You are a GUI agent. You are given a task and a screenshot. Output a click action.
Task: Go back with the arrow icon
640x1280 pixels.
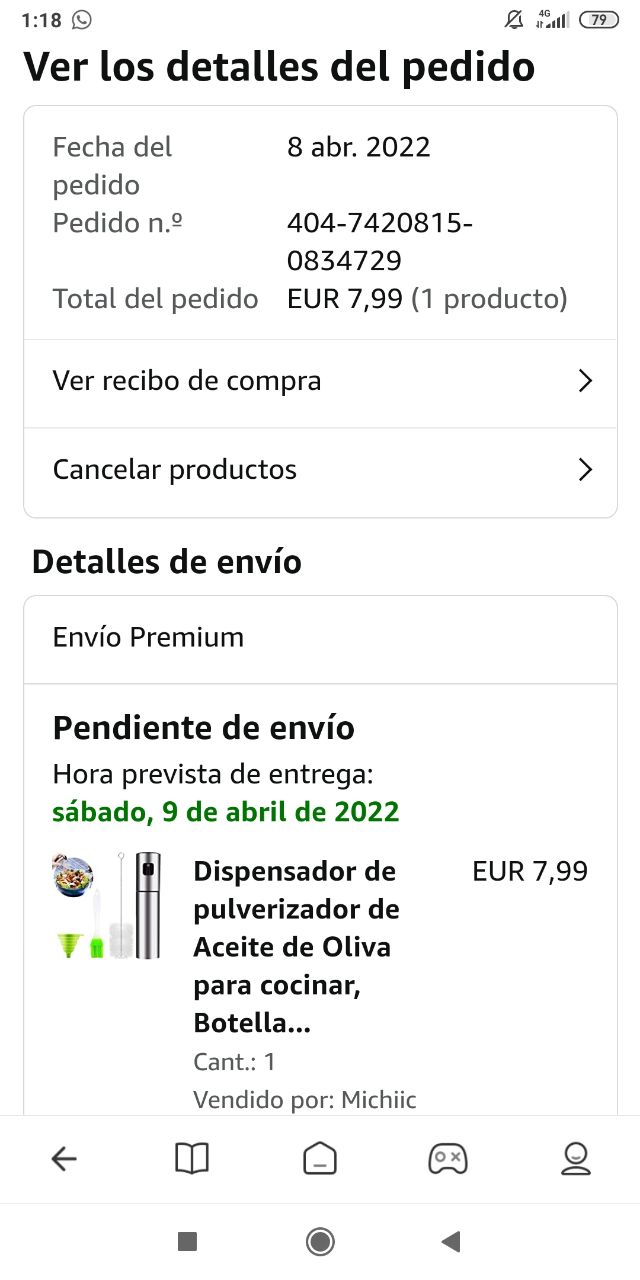(x=64, y=1159)
